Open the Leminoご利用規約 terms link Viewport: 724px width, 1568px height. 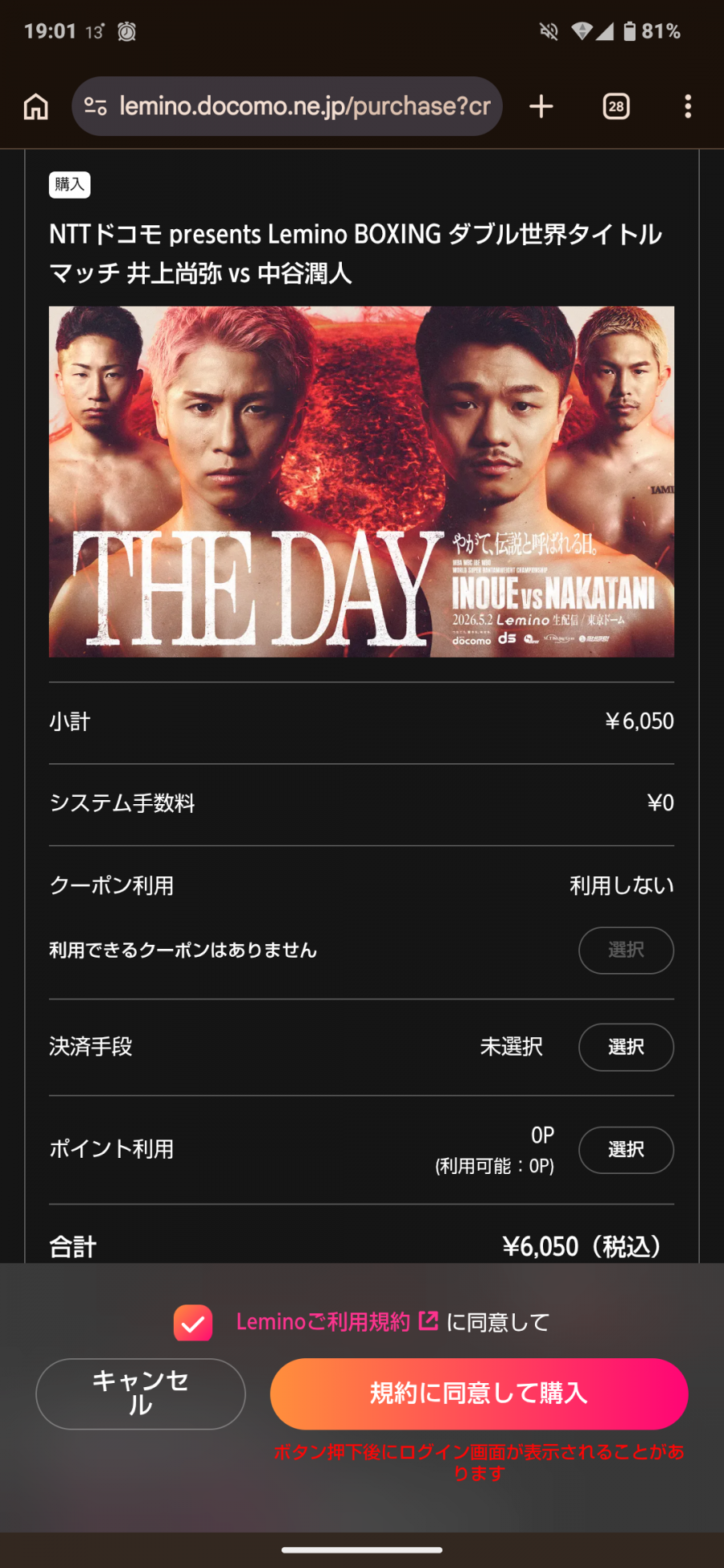coord(336,1322)
